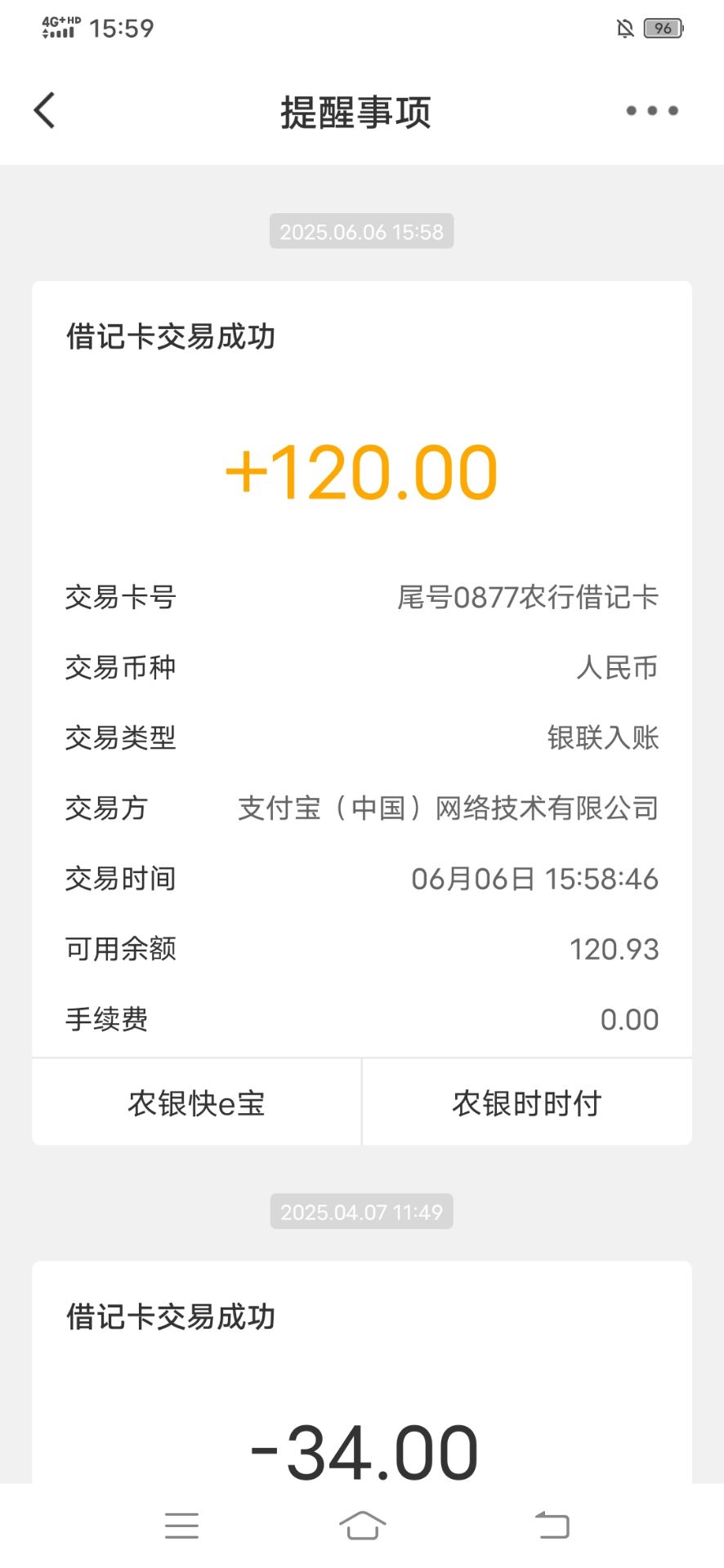Open the -34.00 transaction card
The width and height of the screenshot is (724, 1568).
coord(362,1372)
